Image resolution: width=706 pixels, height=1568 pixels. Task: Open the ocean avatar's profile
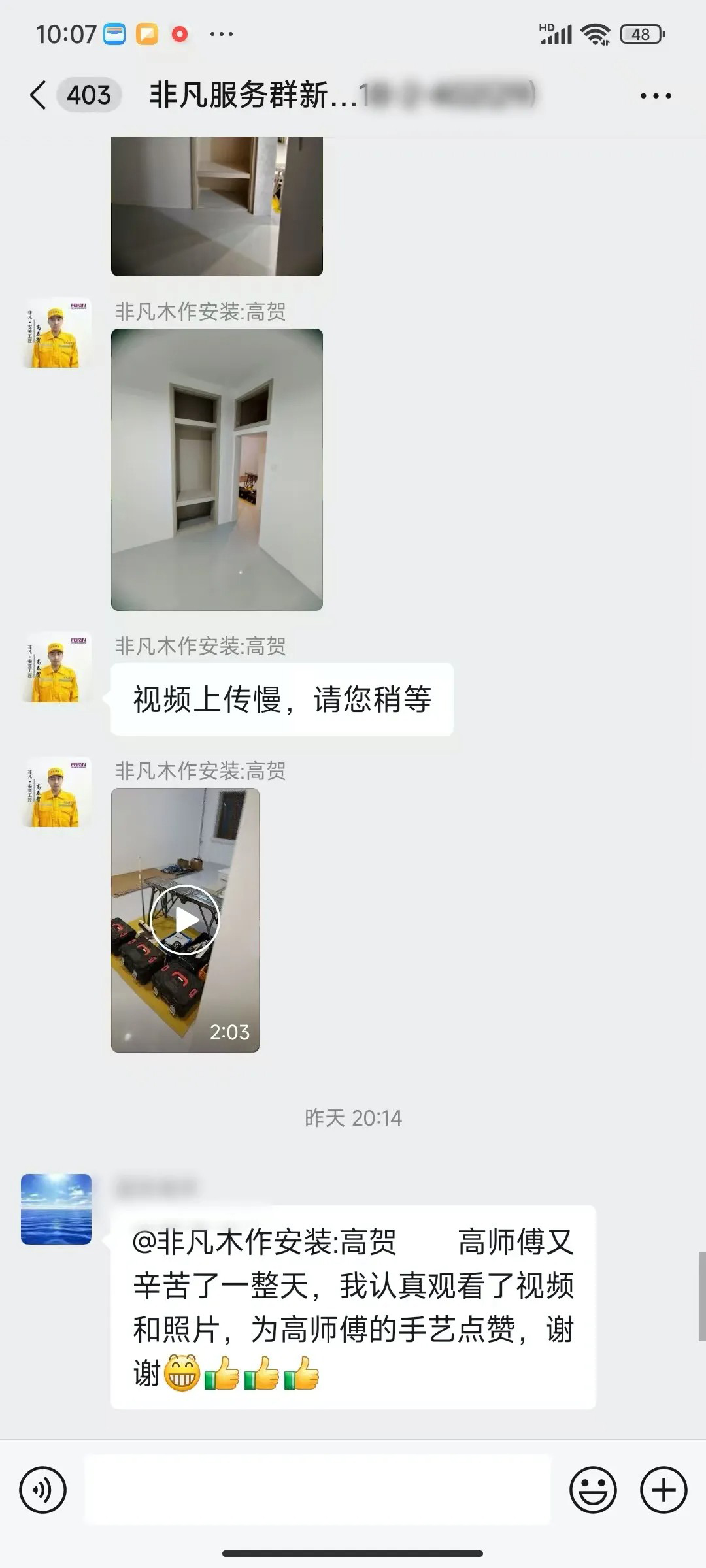(x=56, y=1209)
